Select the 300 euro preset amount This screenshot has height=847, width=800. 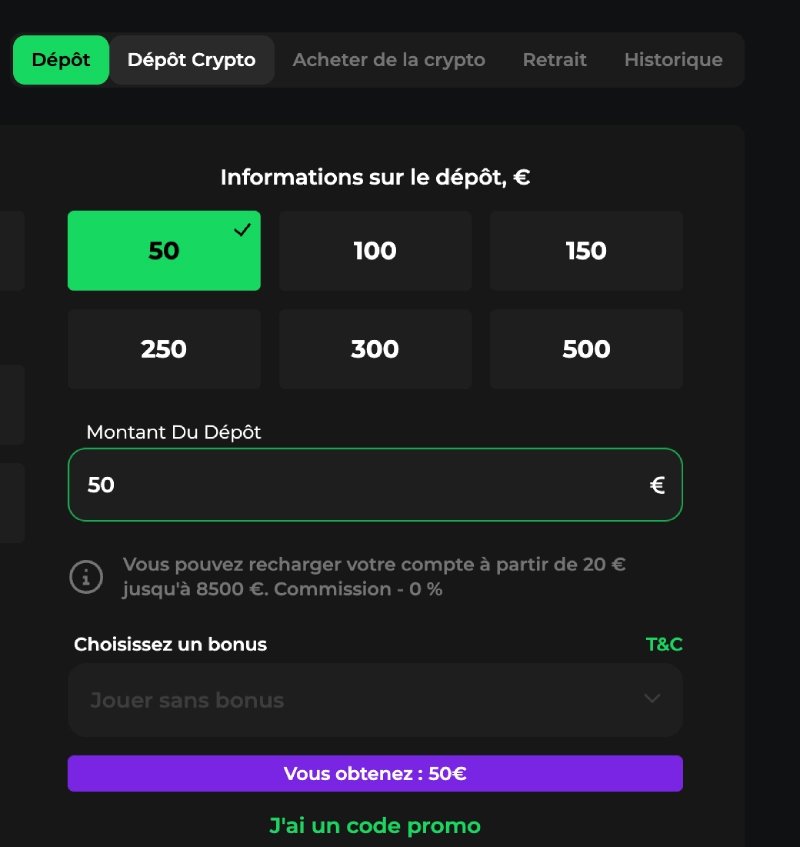pos(375,349)
